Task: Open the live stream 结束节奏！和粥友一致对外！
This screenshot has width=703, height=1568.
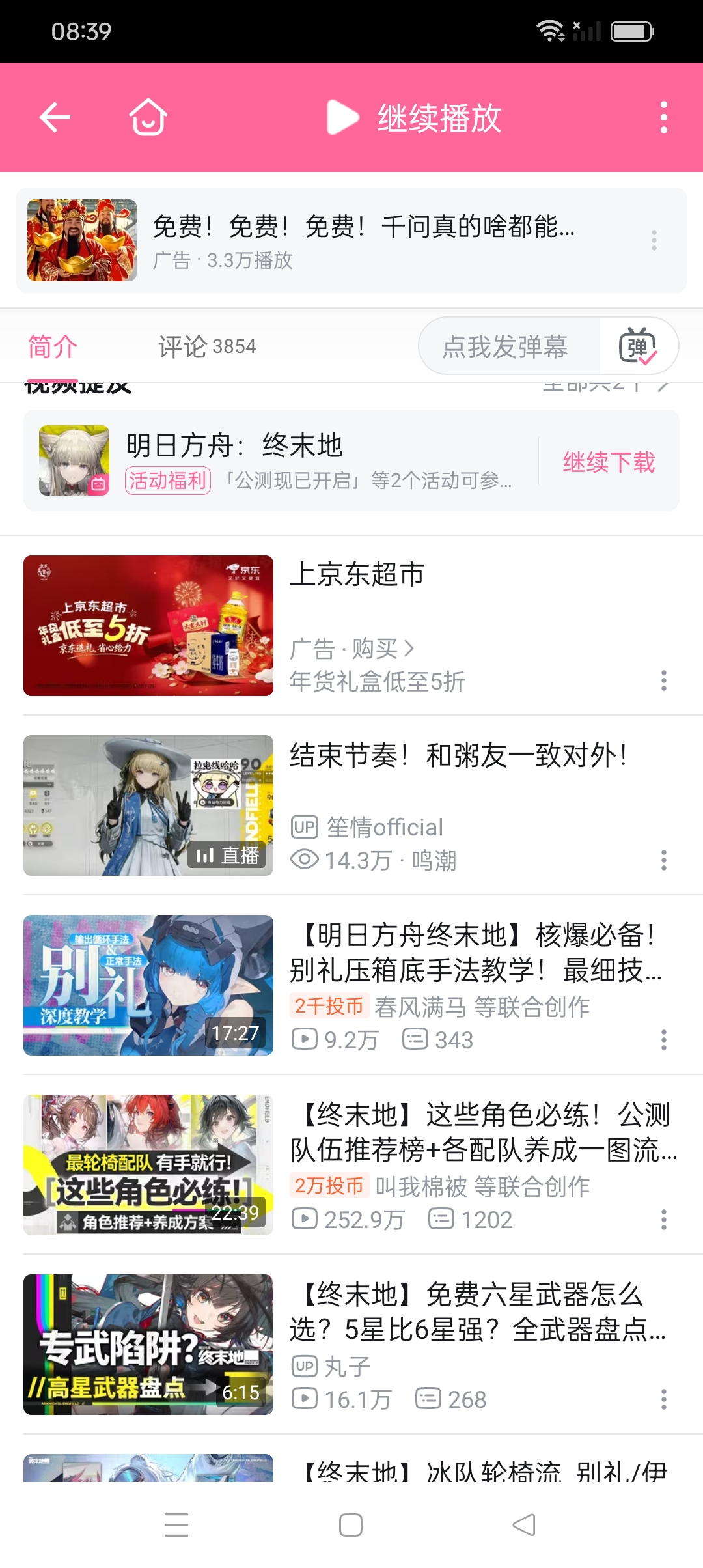Action: click(x=456, y=757)
